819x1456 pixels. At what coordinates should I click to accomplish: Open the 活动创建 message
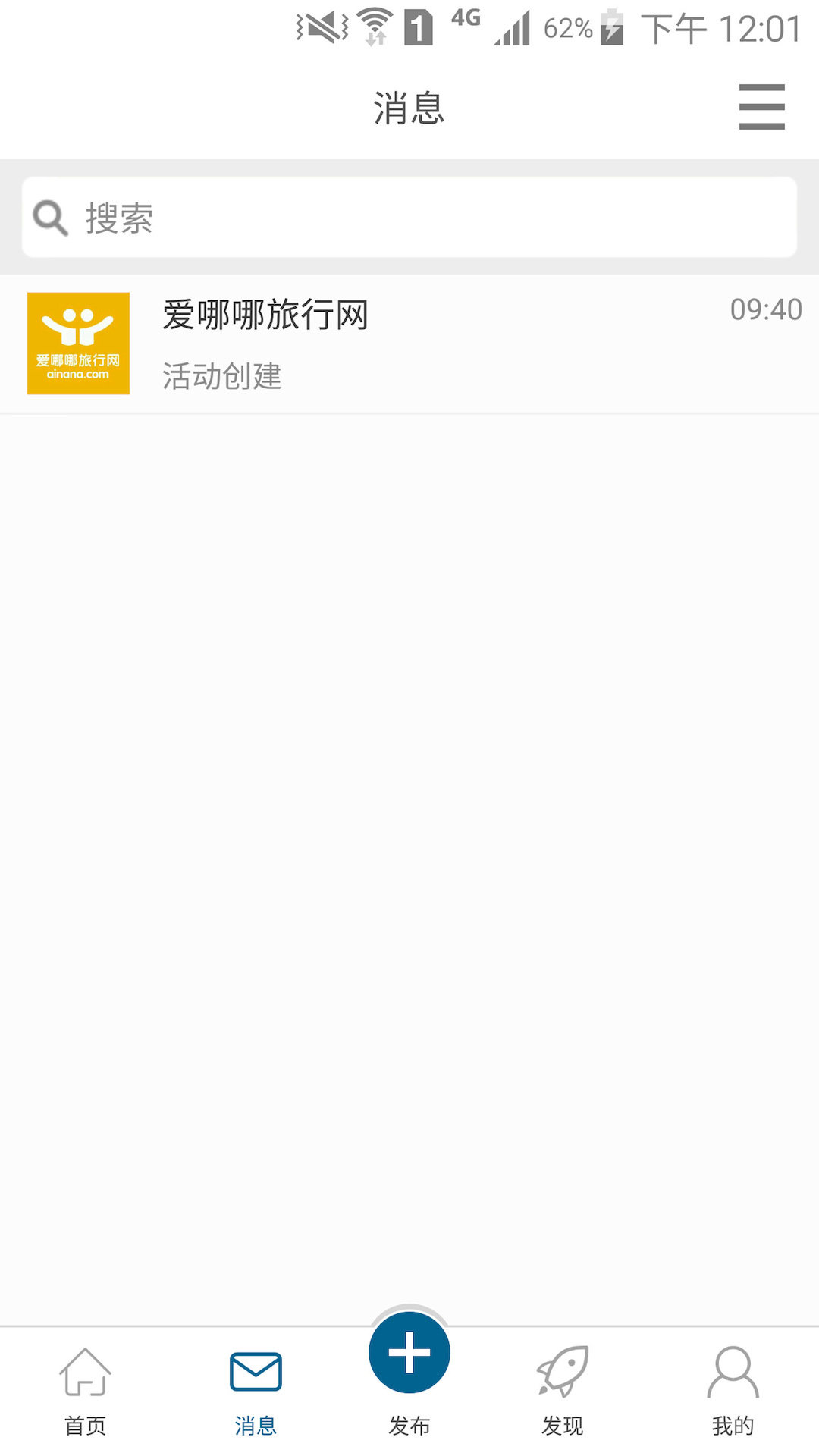[x=222, y=375]
